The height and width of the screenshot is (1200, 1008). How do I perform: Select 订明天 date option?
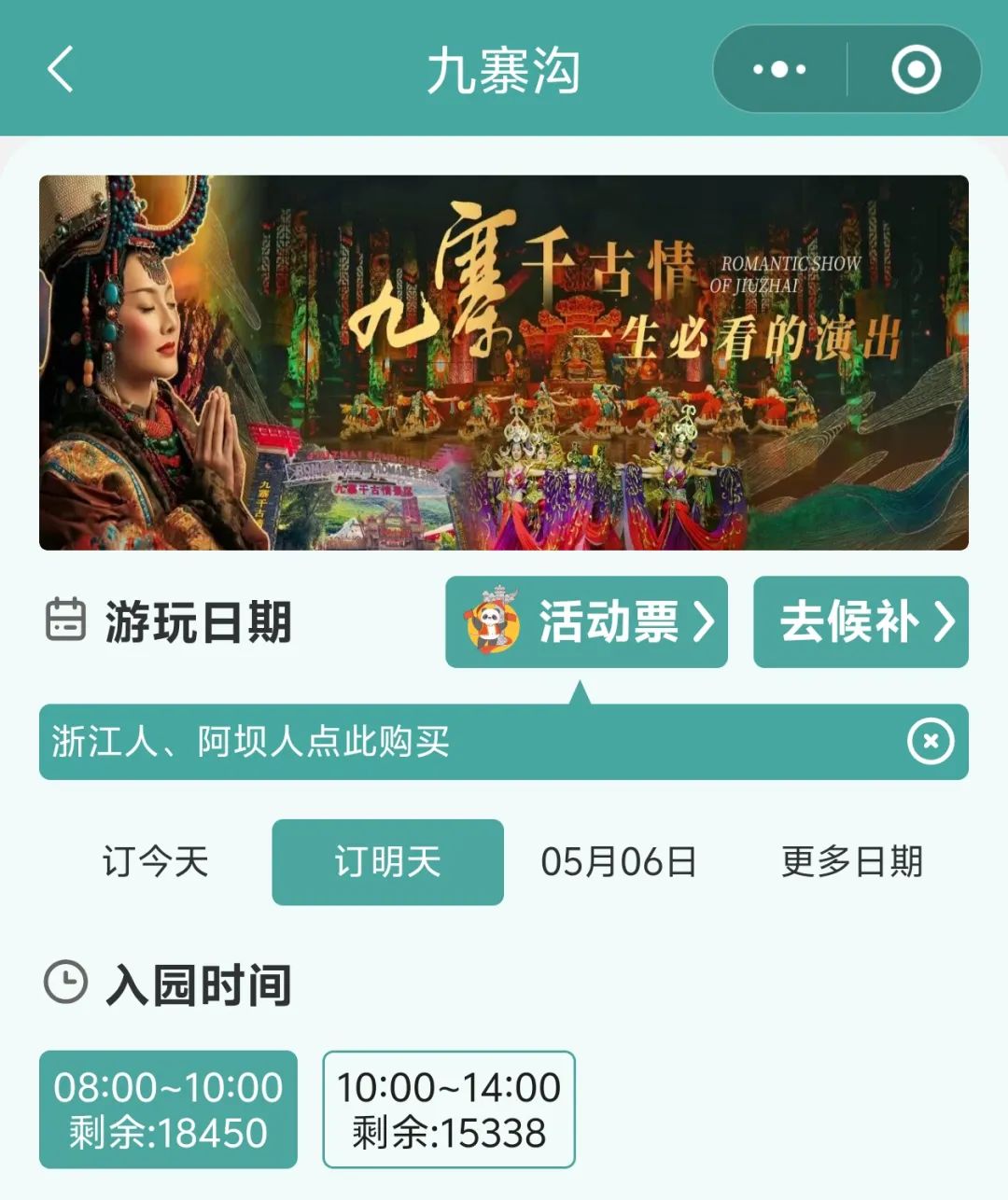(x=387, y=861)
